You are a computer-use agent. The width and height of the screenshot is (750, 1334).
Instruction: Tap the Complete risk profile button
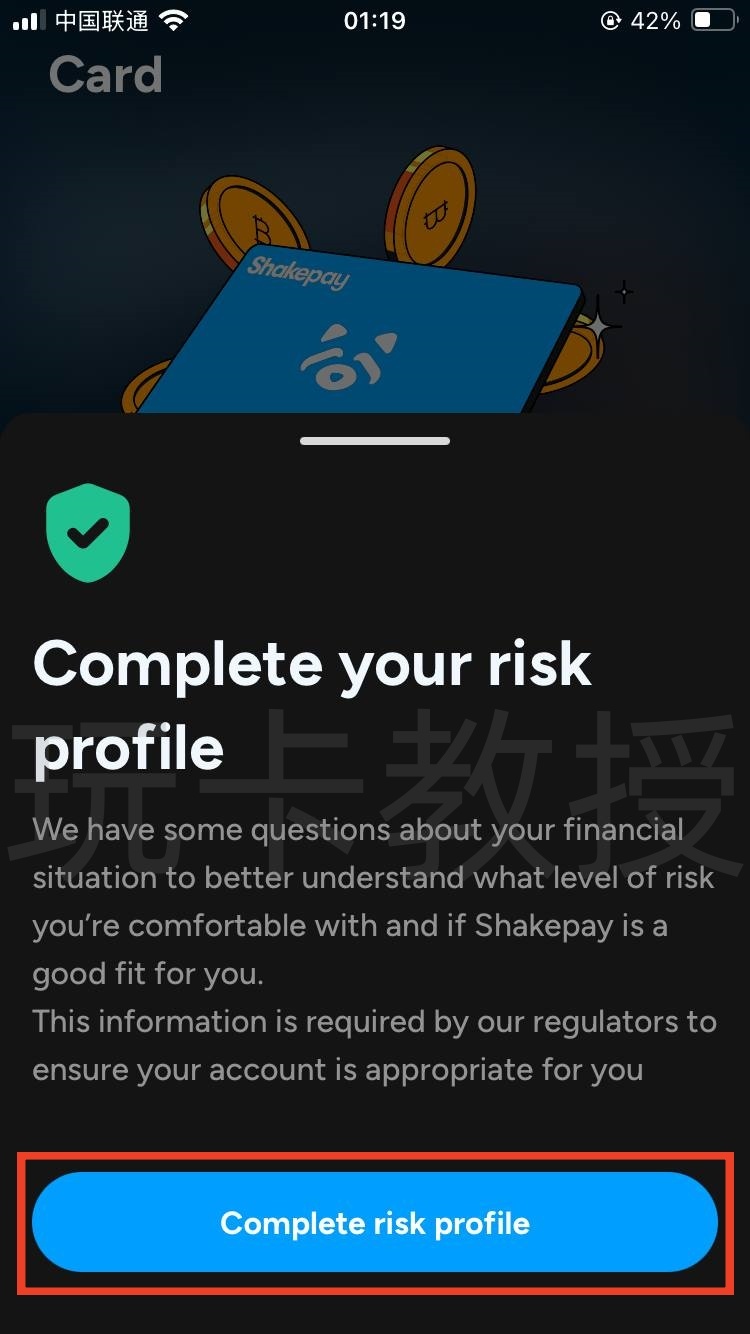[375, 1223]
